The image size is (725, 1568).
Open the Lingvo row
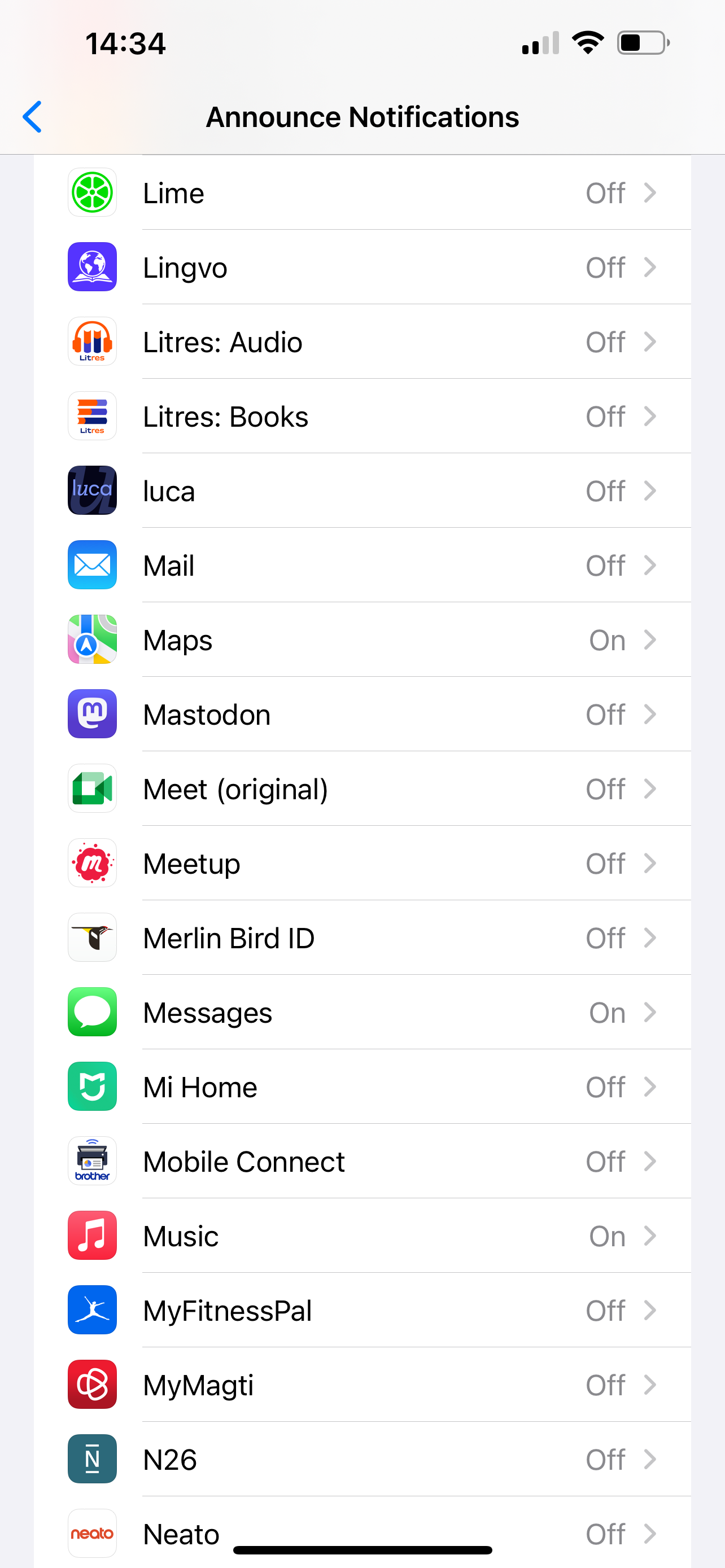pos(361,267)
